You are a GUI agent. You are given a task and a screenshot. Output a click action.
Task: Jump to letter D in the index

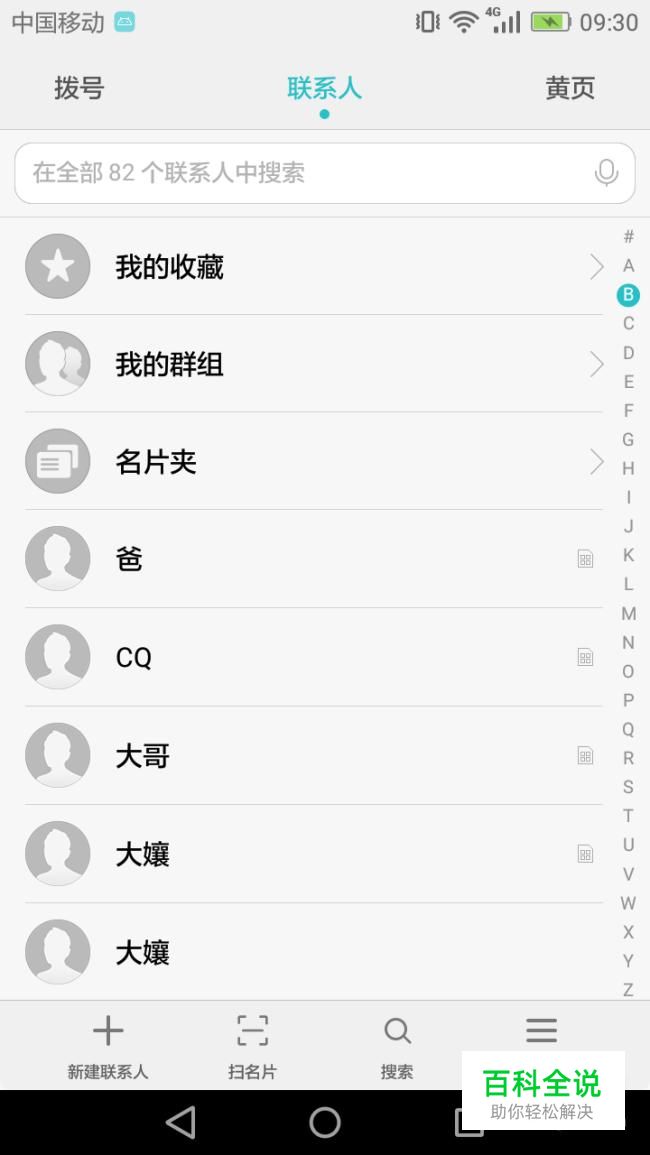(628, 352)
